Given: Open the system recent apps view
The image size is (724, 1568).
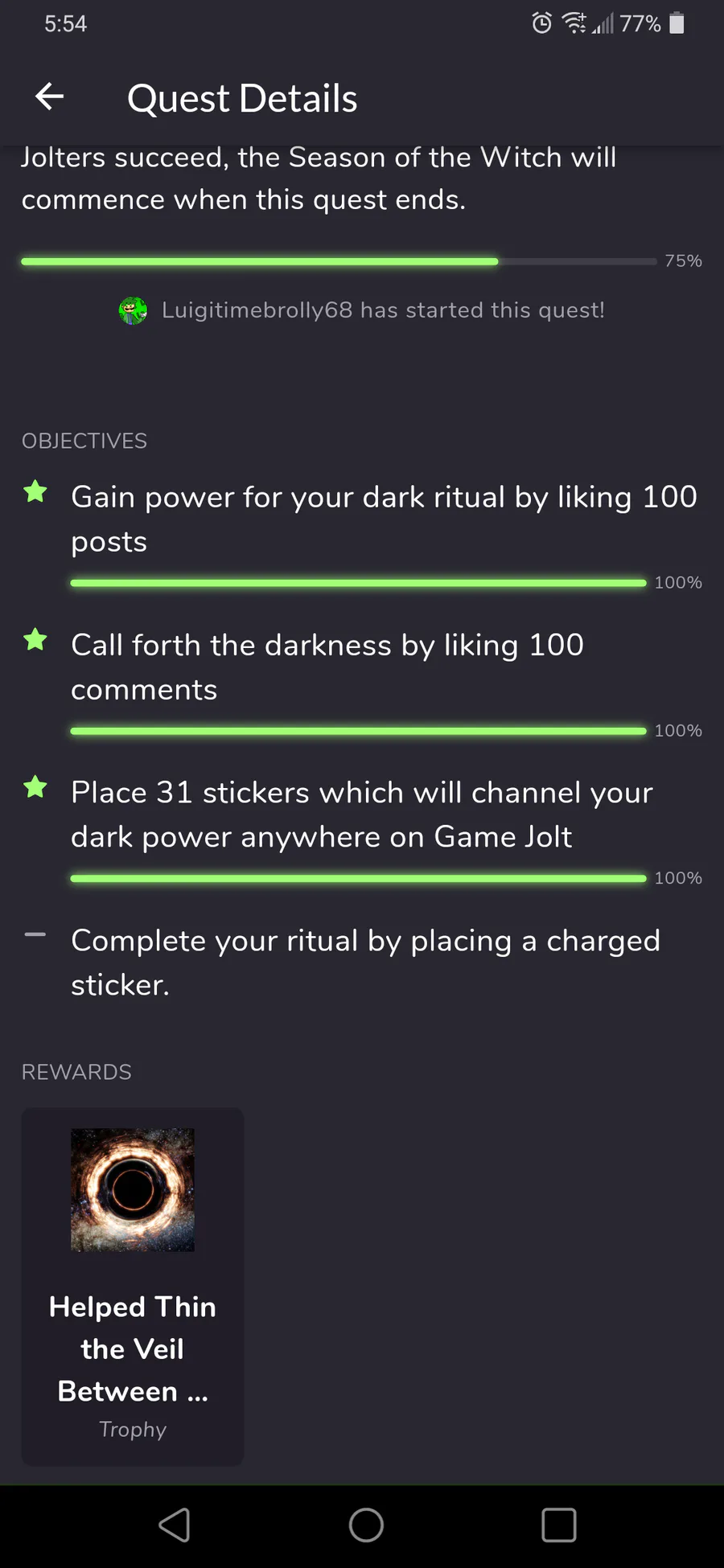Looking at the screenshot, I should click(x=559, y=1525).
